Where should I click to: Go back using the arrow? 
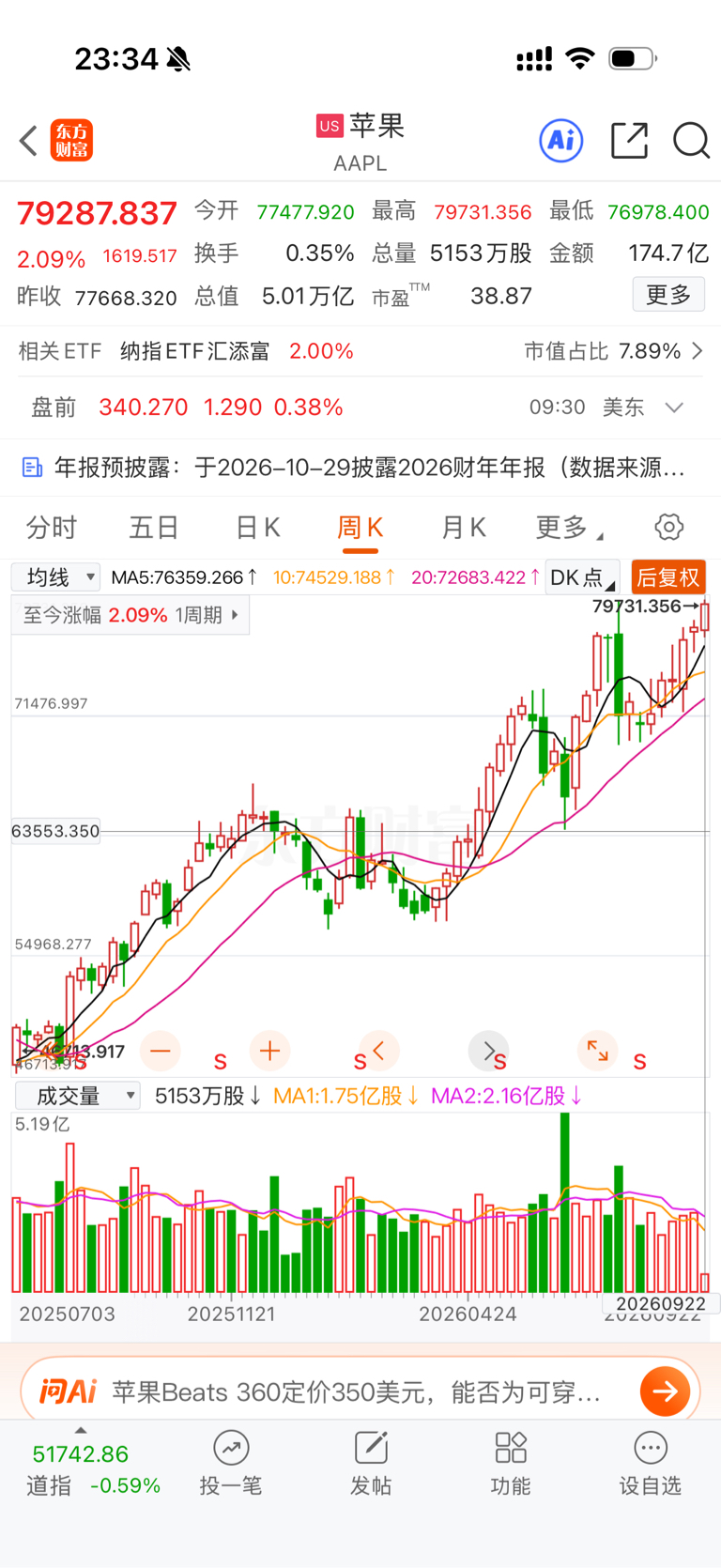29,141
